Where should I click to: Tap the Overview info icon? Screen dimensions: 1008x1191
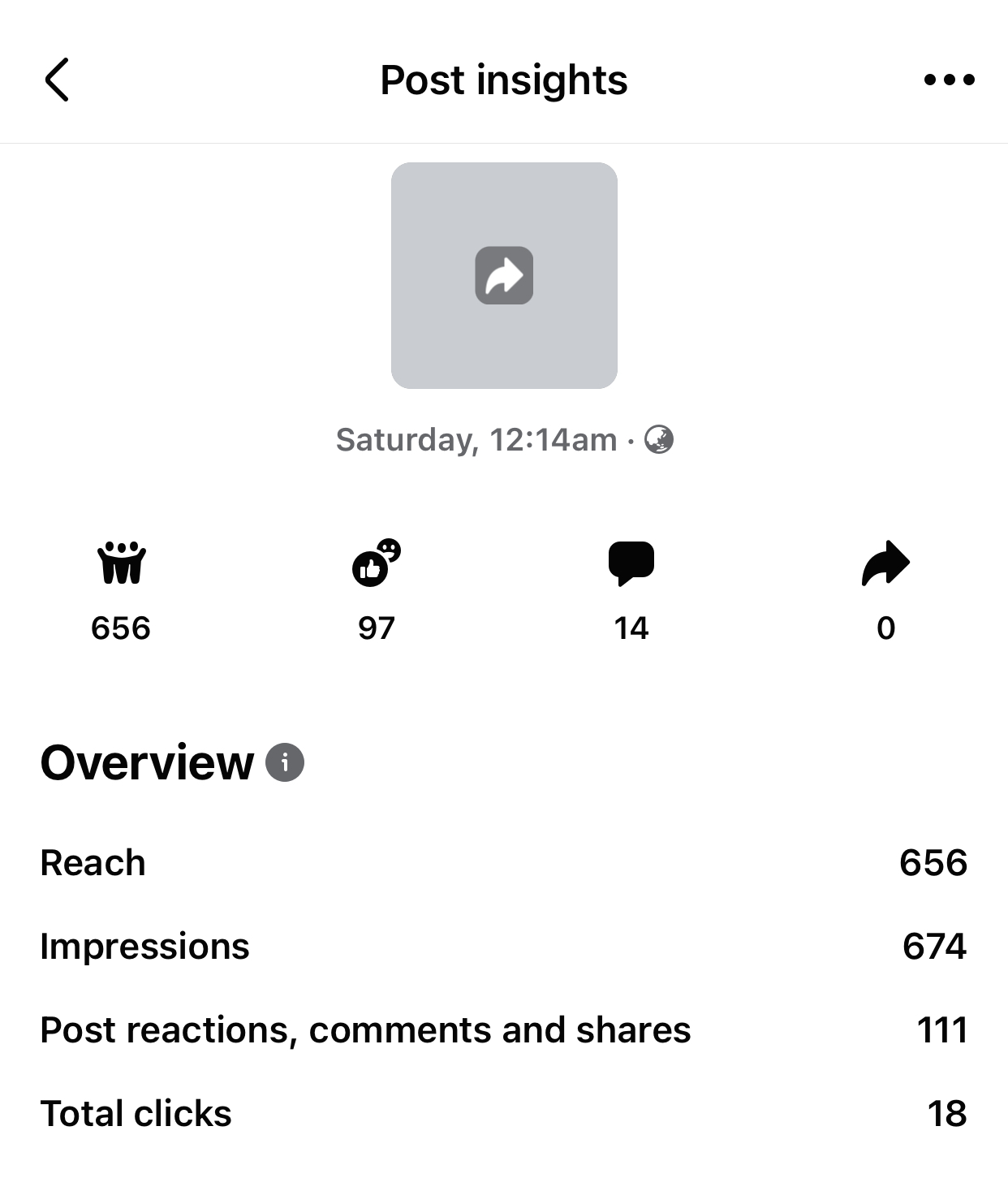coord(283,762)
